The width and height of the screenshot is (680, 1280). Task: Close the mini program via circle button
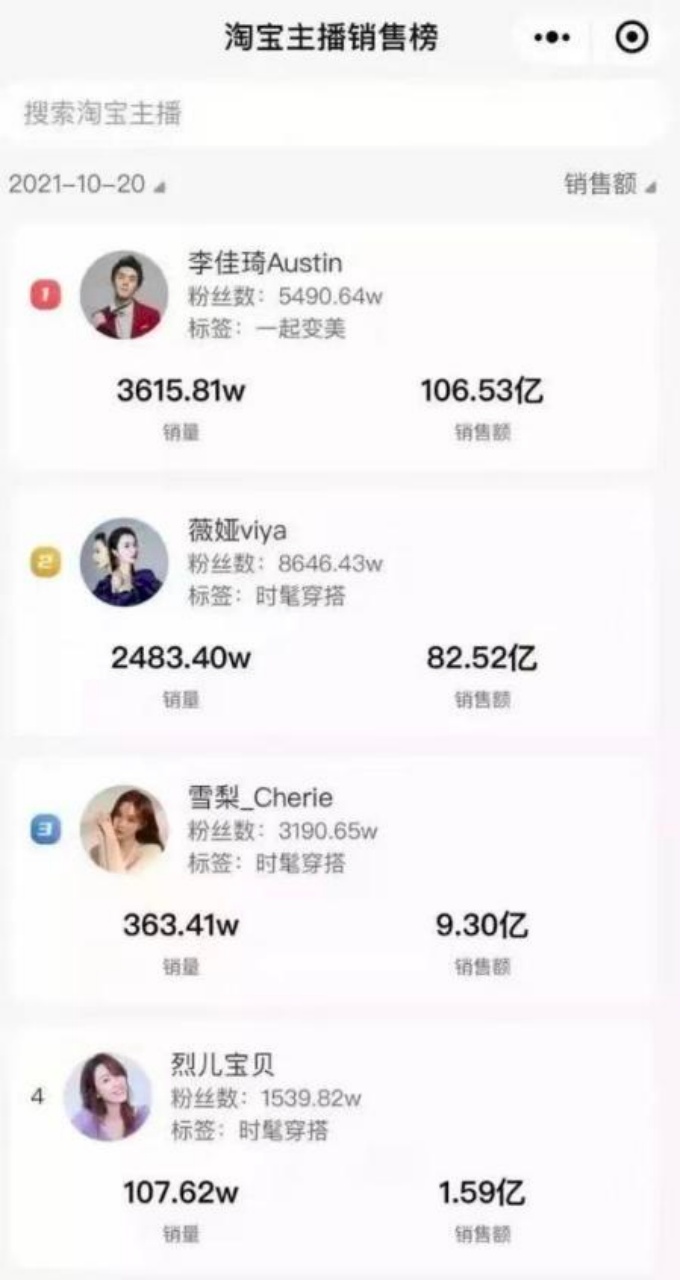632,38
